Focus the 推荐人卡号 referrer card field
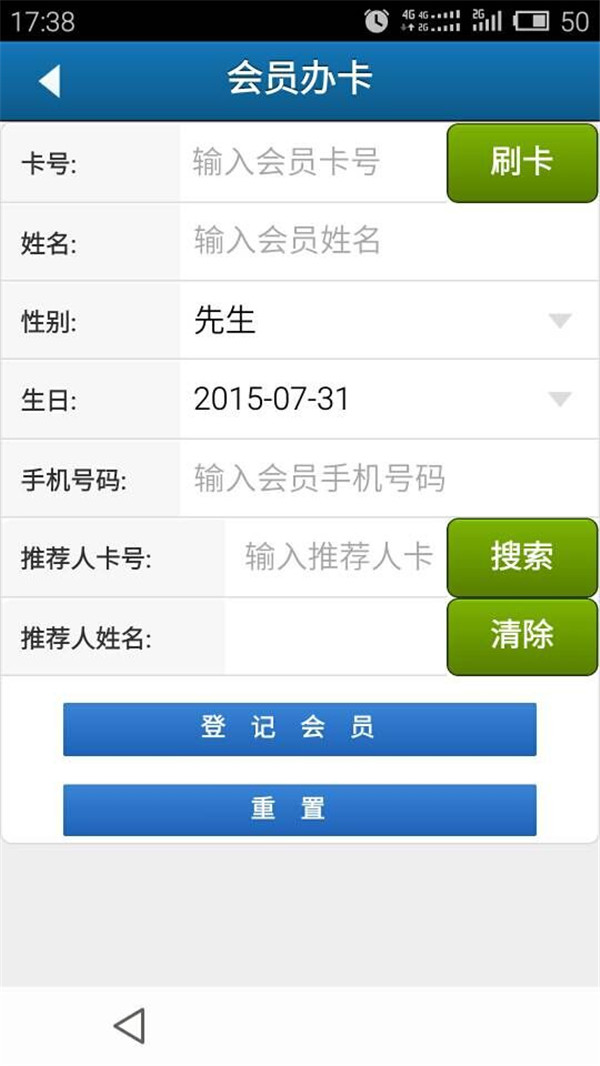The height and width of the screenshot is (1066, 600). tap(336, 557)
